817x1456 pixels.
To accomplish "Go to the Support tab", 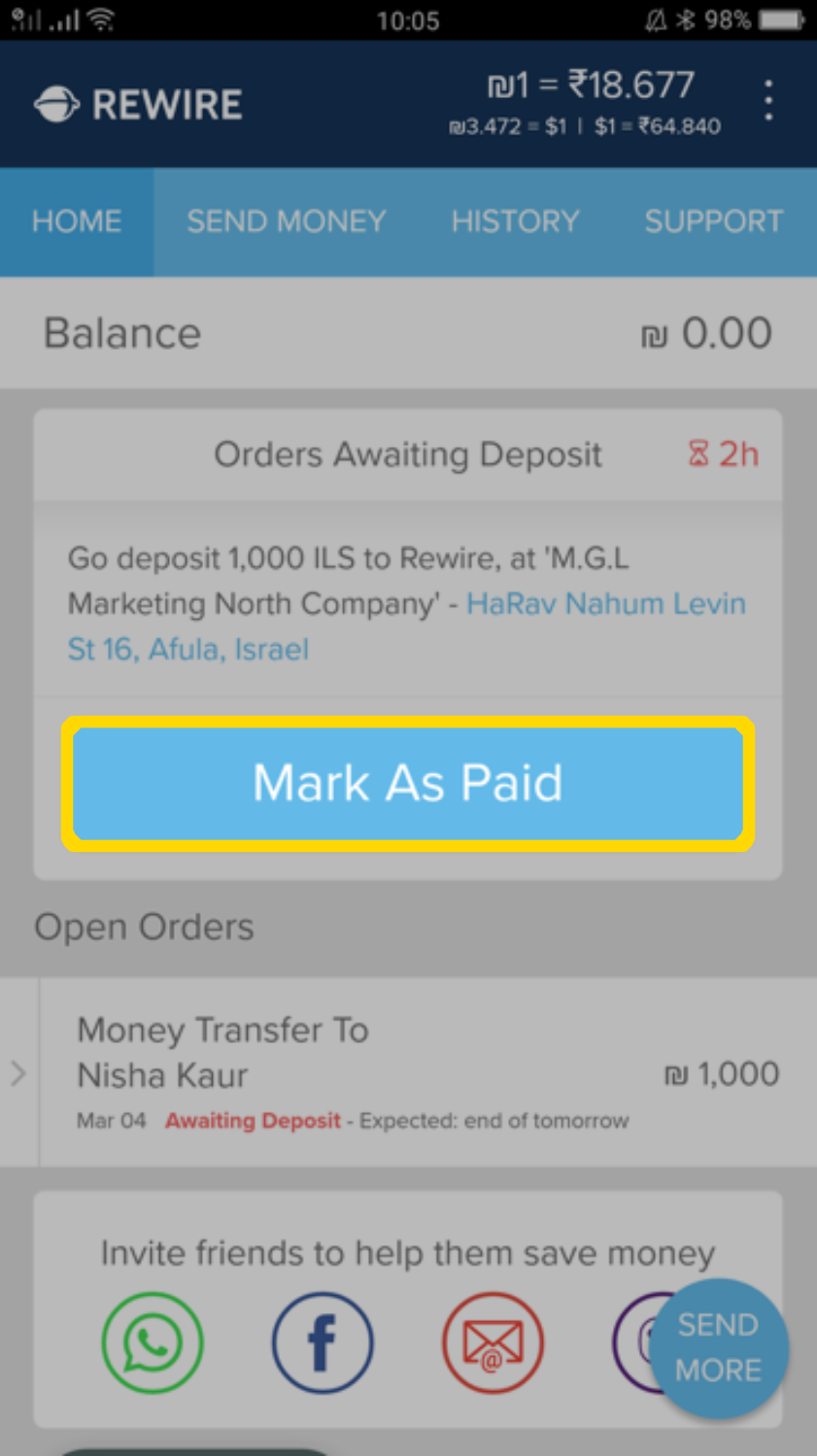I will pyautogui.click(x=714, y=221).
